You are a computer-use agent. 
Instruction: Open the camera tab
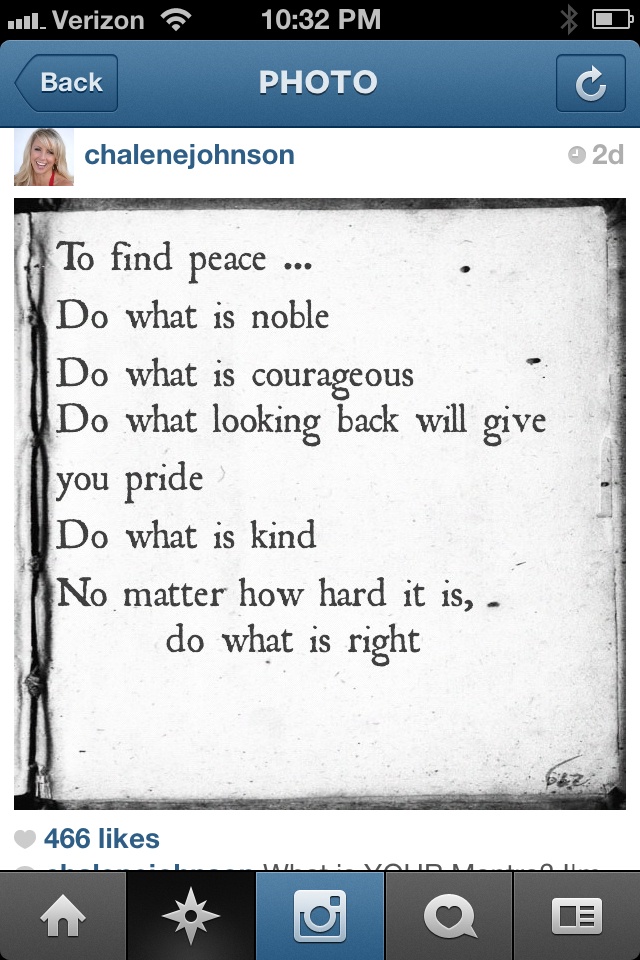tap(320, 915)
